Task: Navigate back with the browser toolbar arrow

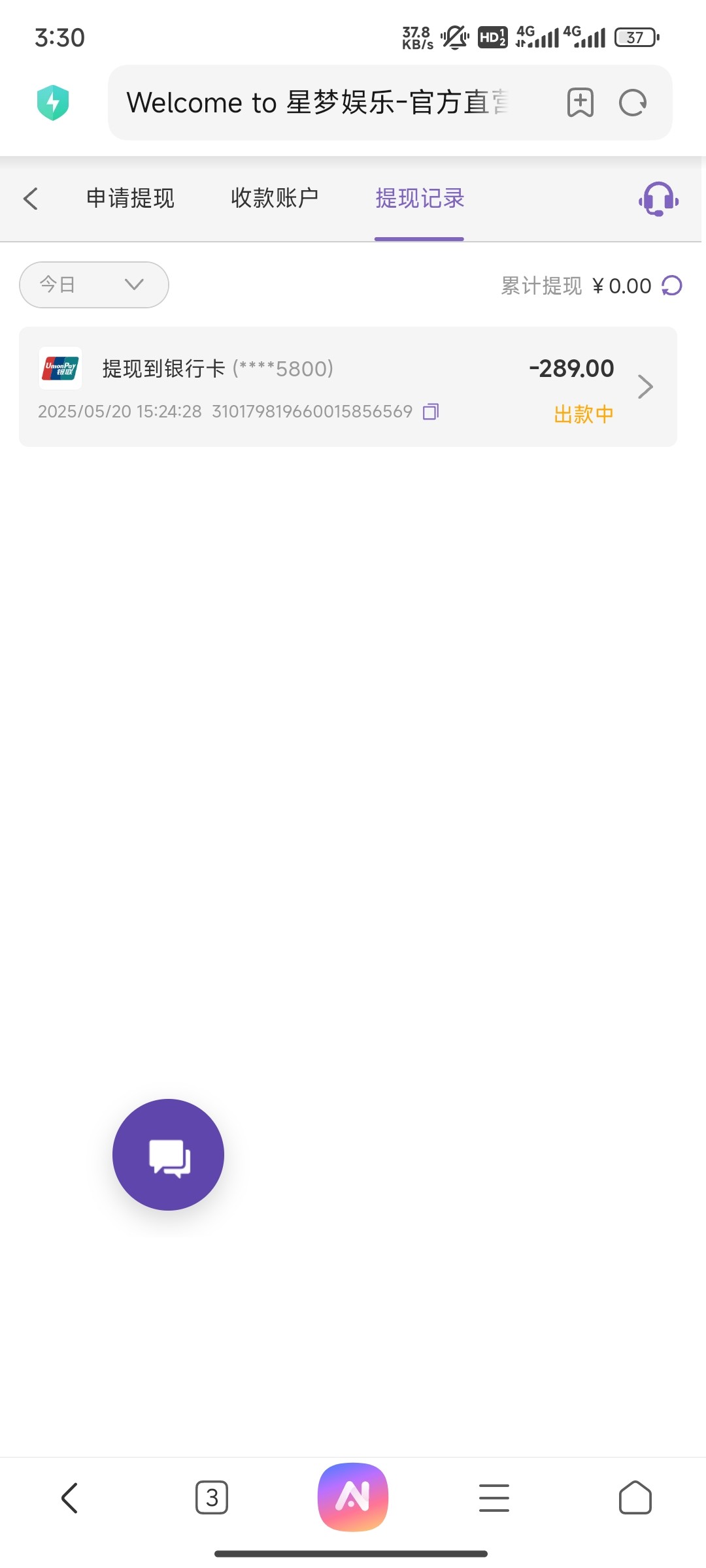Action: click(70, 1497)
